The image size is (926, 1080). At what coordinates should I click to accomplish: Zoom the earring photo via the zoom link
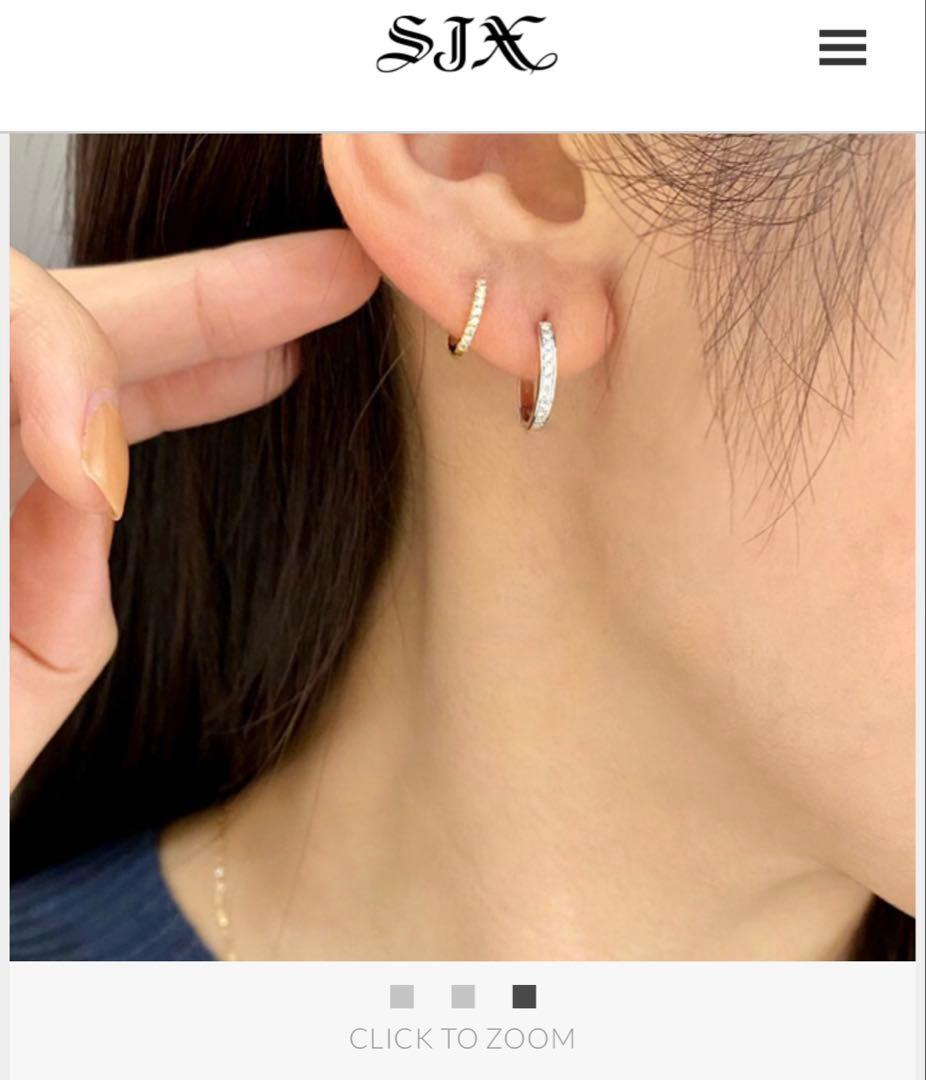[463, 1039]
